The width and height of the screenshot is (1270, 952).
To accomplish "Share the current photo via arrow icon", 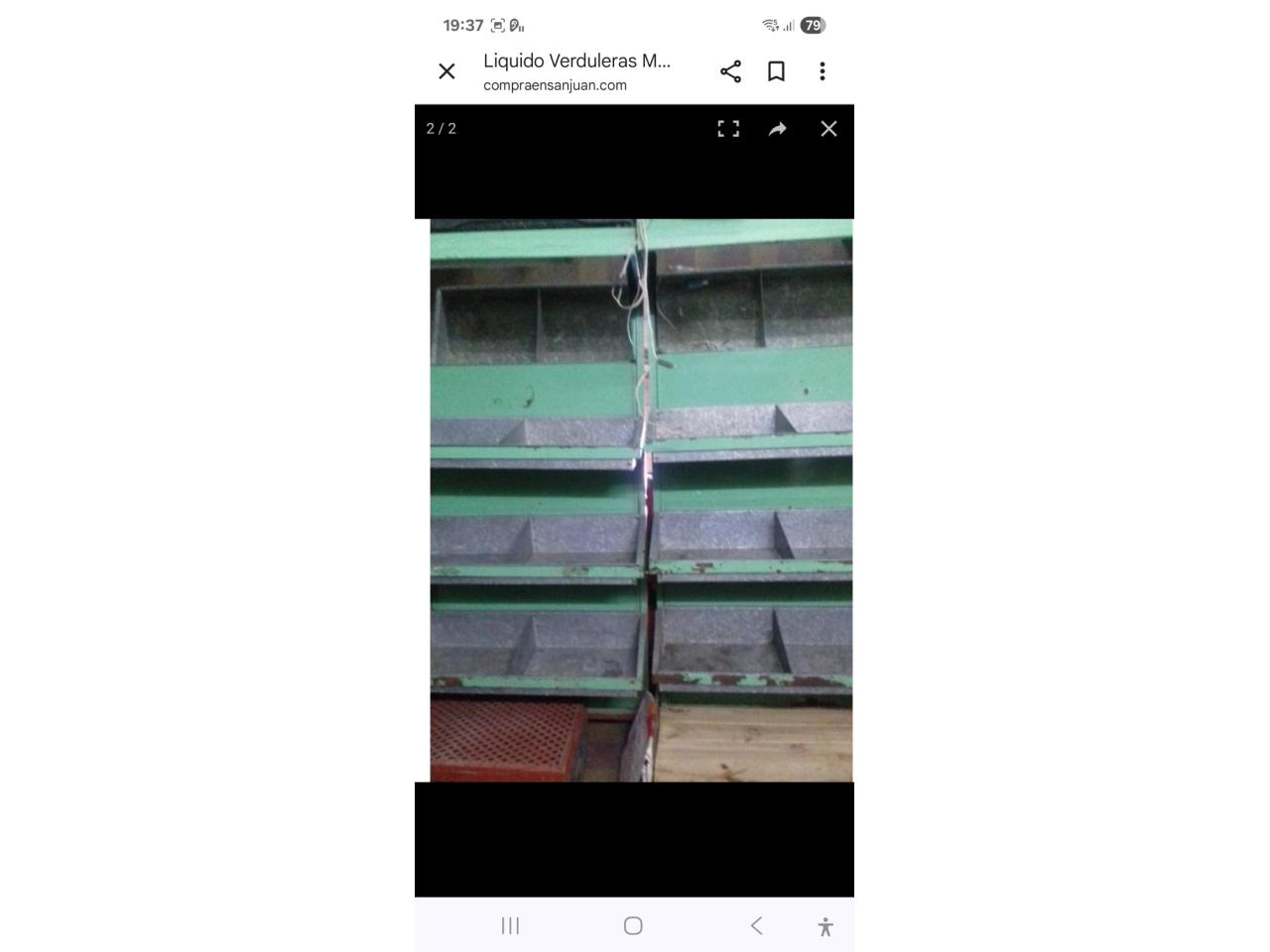I will [778, 129].
